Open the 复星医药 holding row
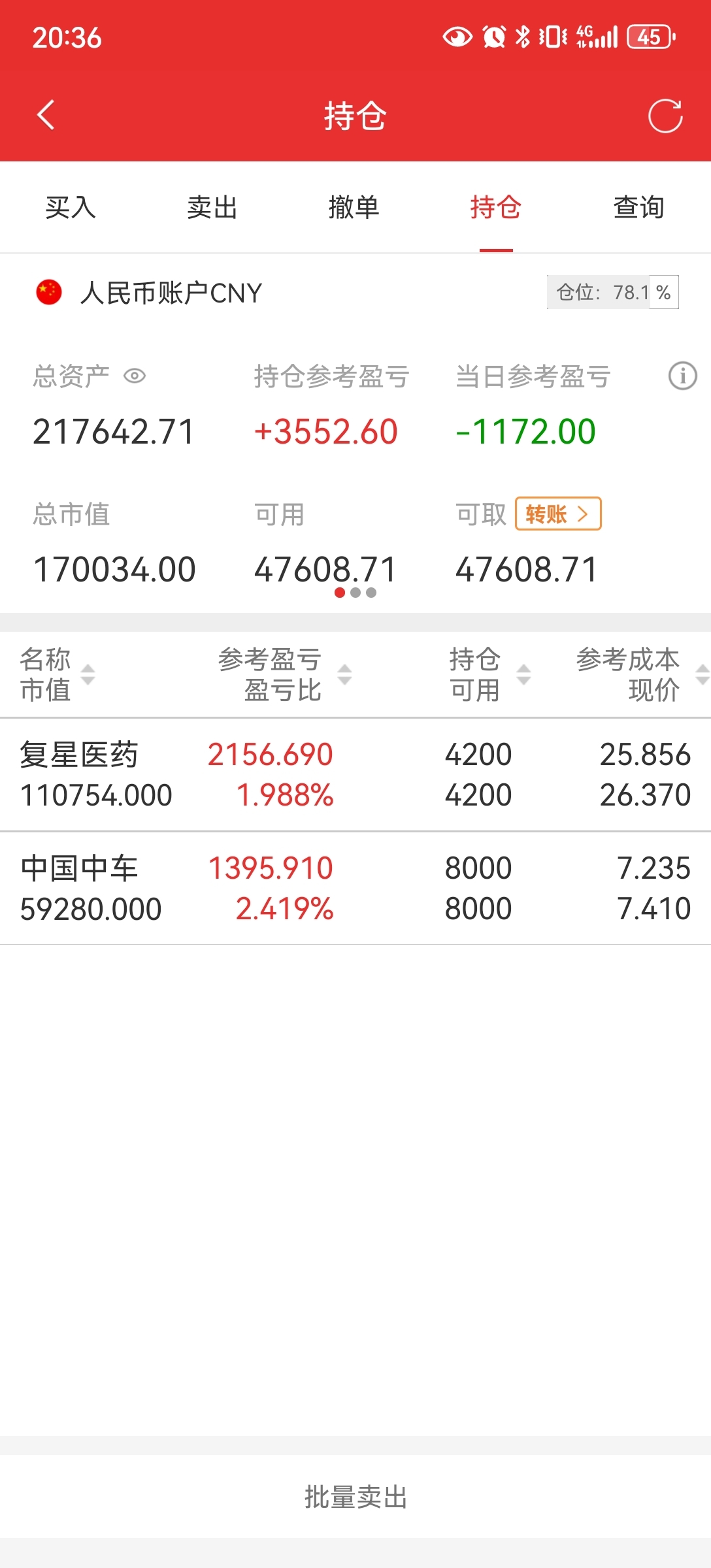Screen dimensions: 711x1568 pos(355,775)
